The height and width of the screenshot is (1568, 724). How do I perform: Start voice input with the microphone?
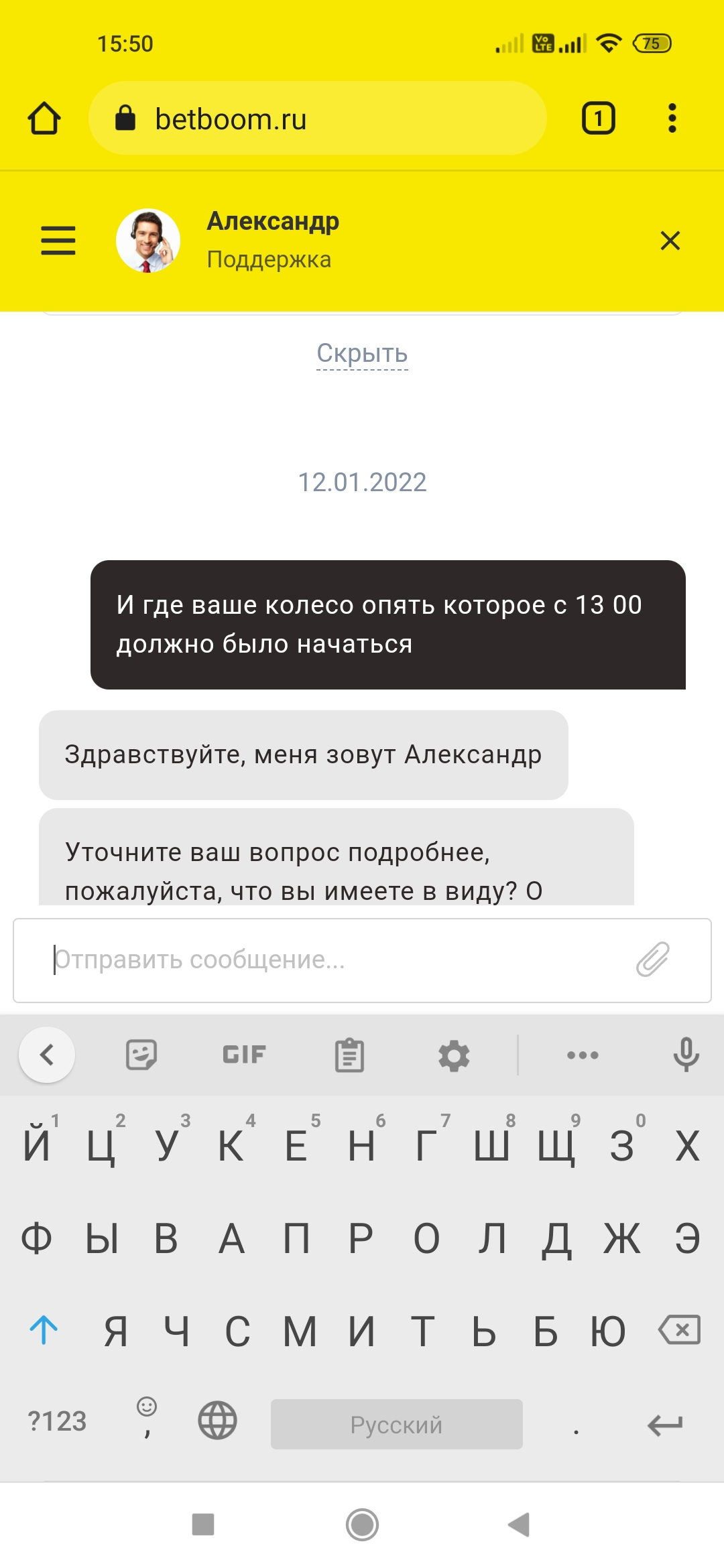pyautogui.click(x=686, y=1055)
